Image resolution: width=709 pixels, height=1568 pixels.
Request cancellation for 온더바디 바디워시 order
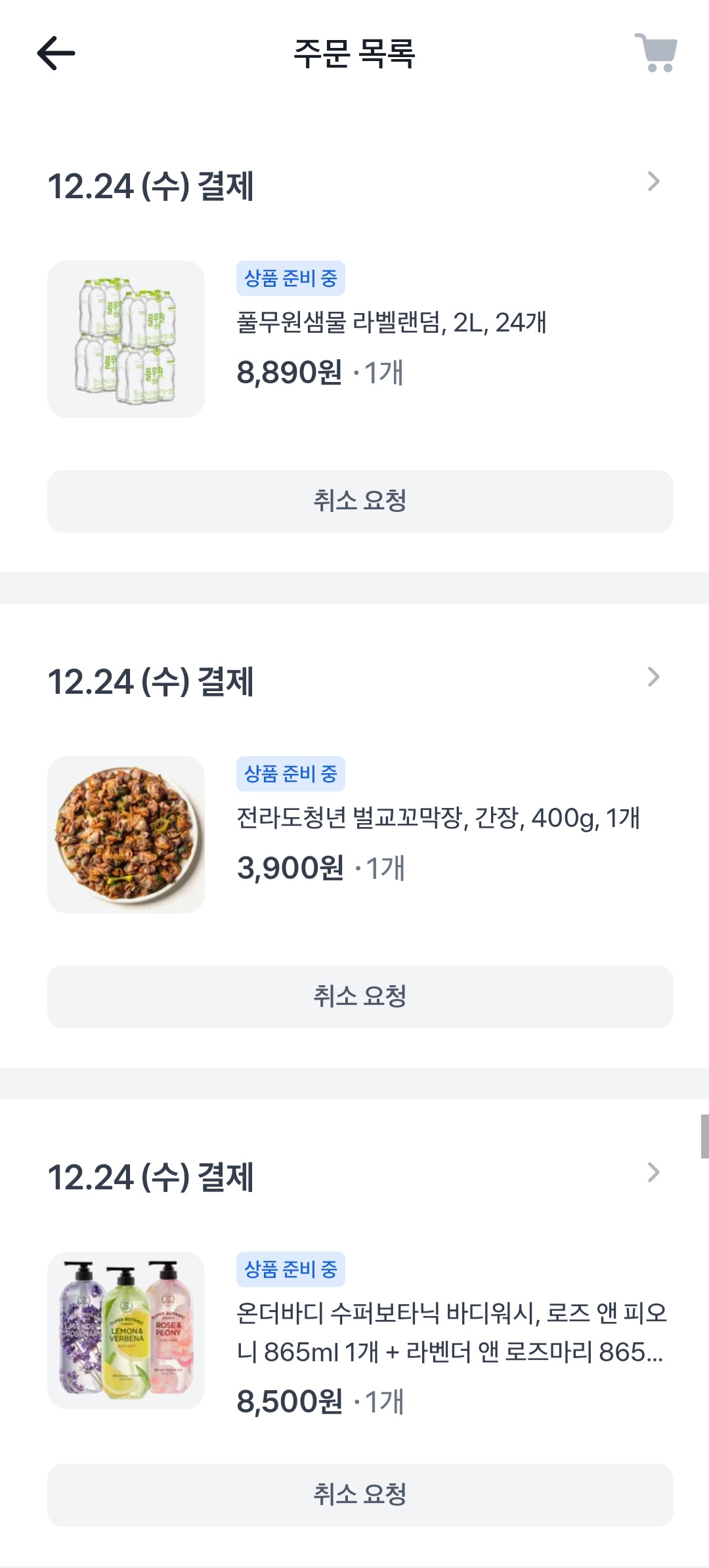(360, 1494)
